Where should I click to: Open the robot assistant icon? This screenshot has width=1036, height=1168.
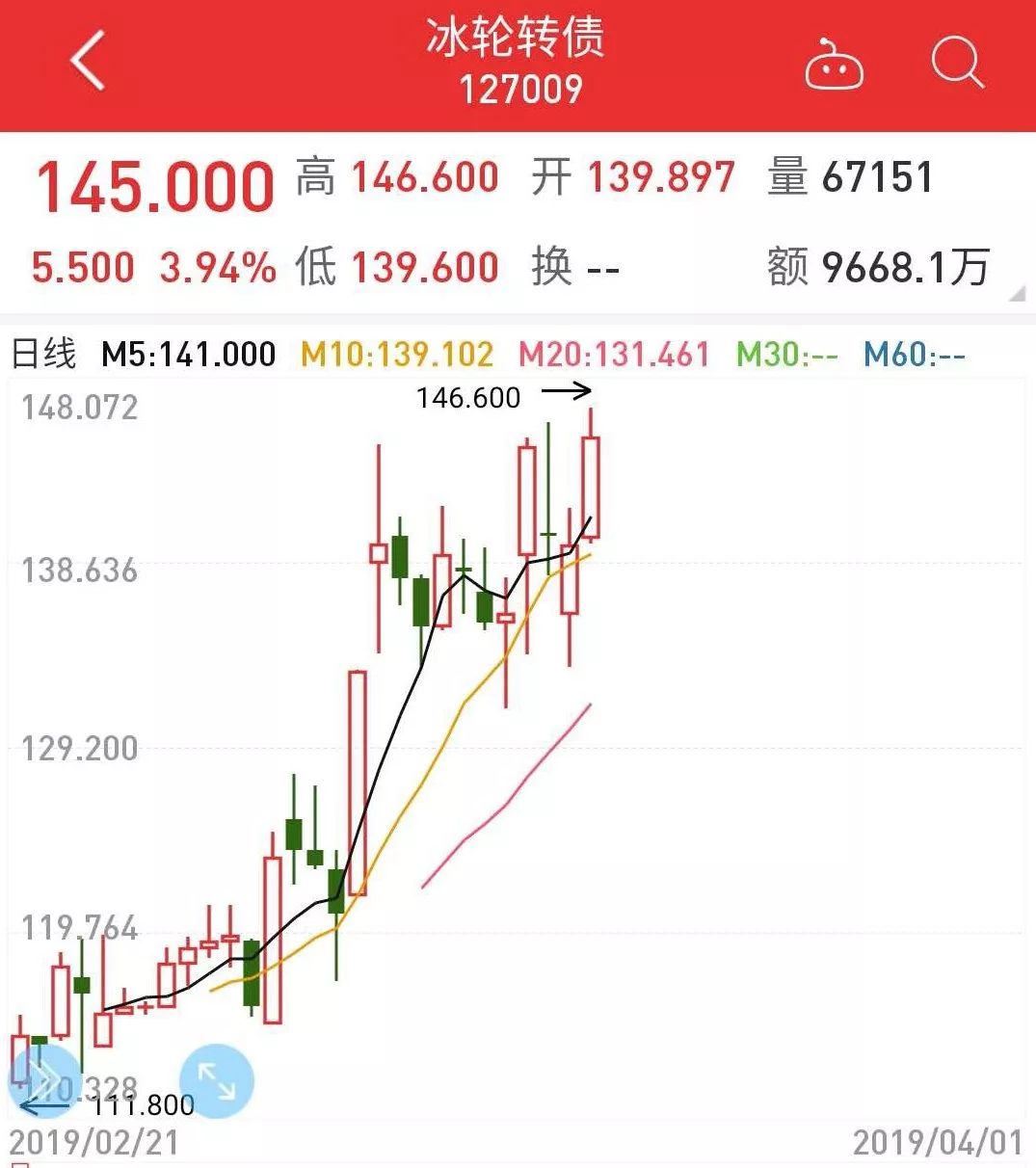(834, 66)
